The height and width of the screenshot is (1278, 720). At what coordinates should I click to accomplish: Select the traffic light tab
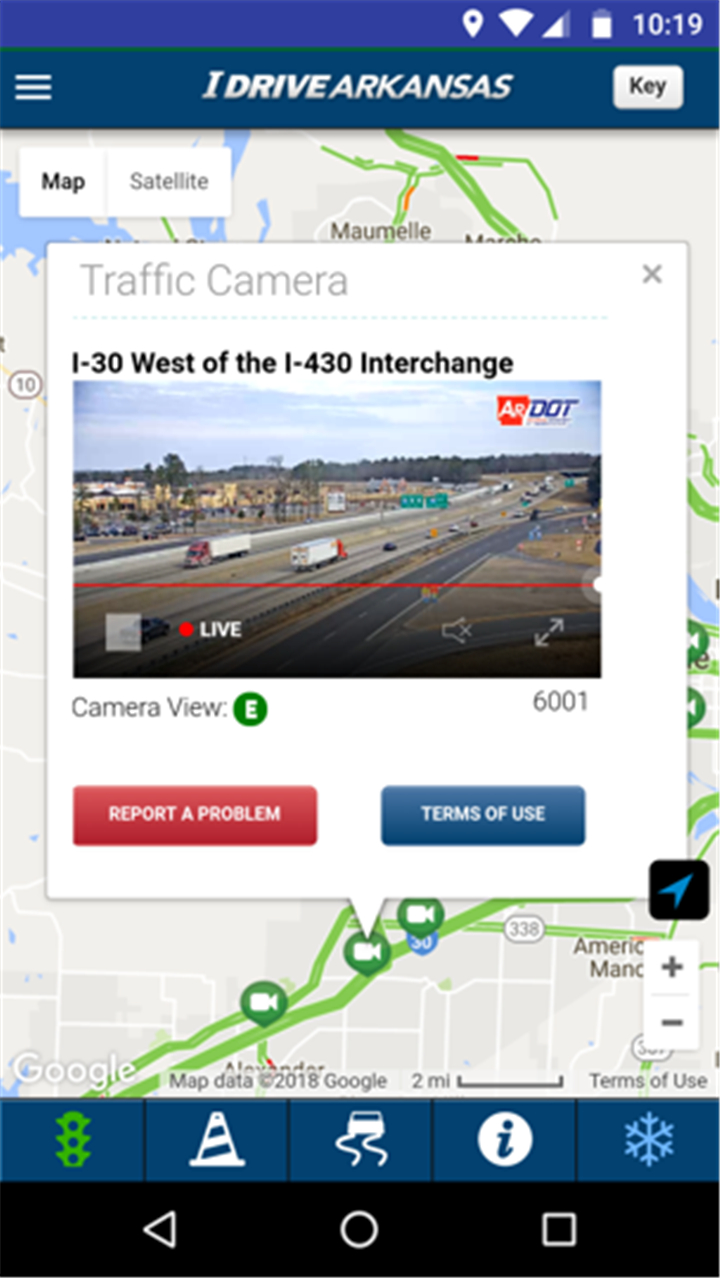pyautogui.click(x=72, y=1140)
